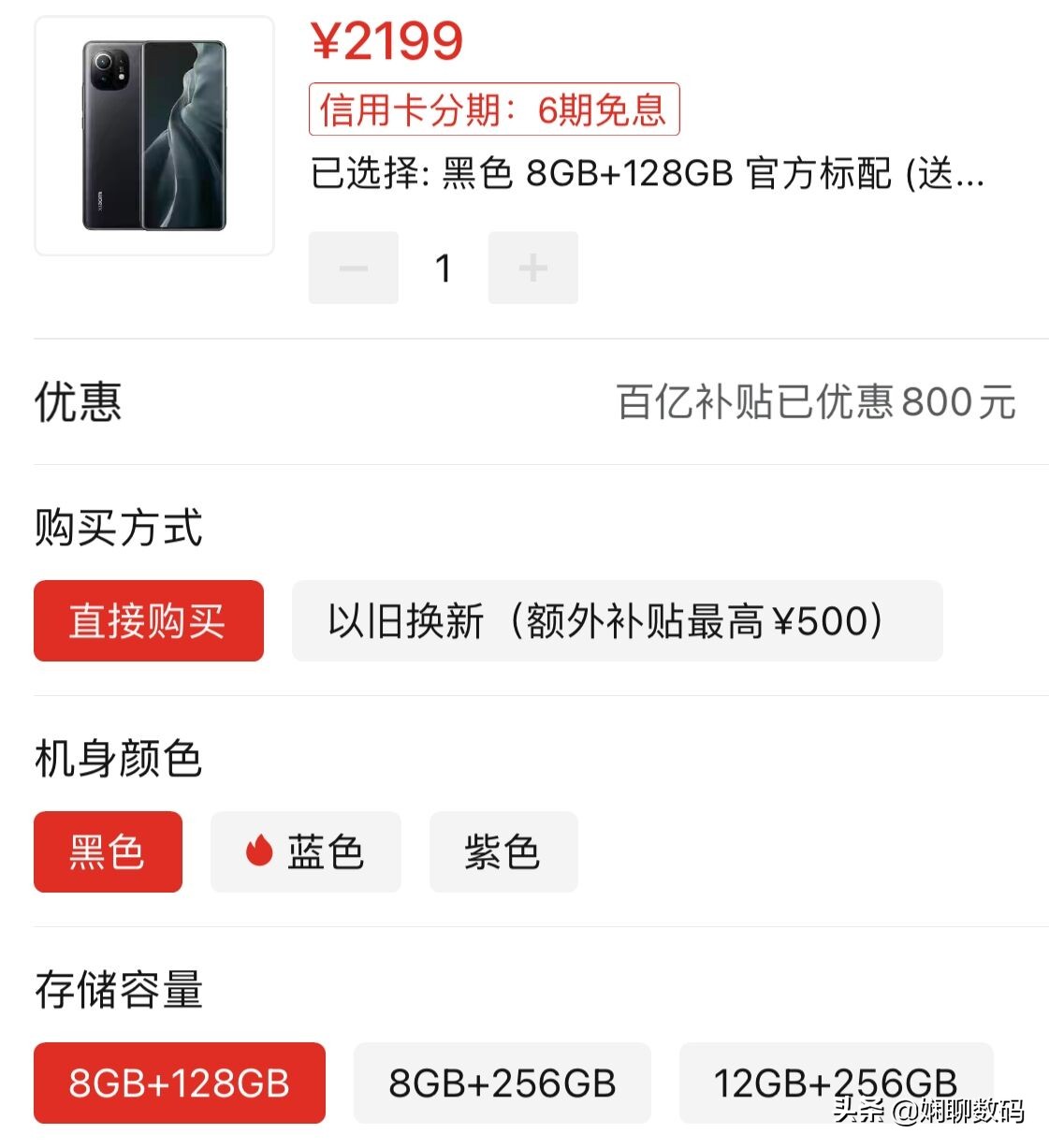Click the quantity field showing 1
Image resolution: width=1049 pixels, height=1148 pixels.
click(x=442, y=268)
